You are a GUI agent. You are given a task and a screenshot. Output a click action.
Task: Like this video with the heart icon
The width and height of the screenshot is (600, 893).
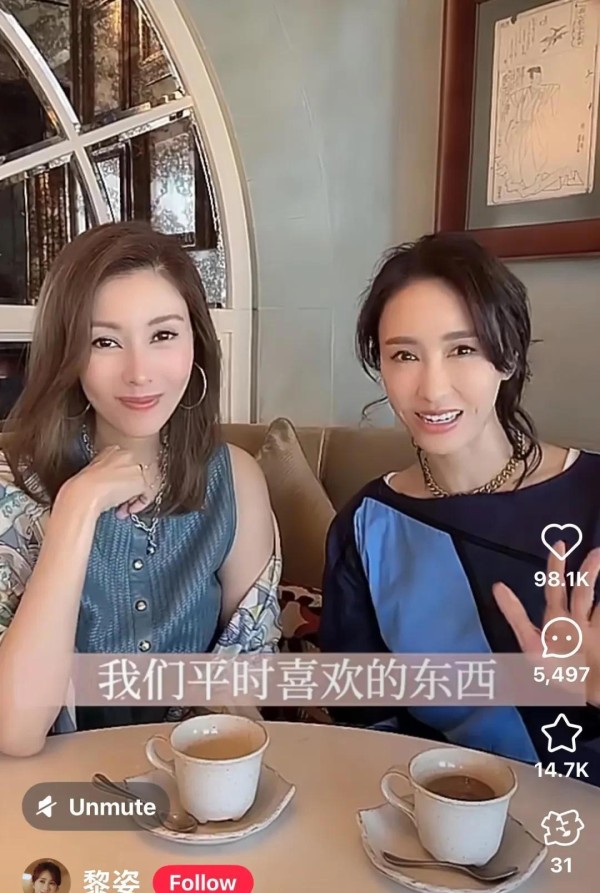tap(561, 541)
